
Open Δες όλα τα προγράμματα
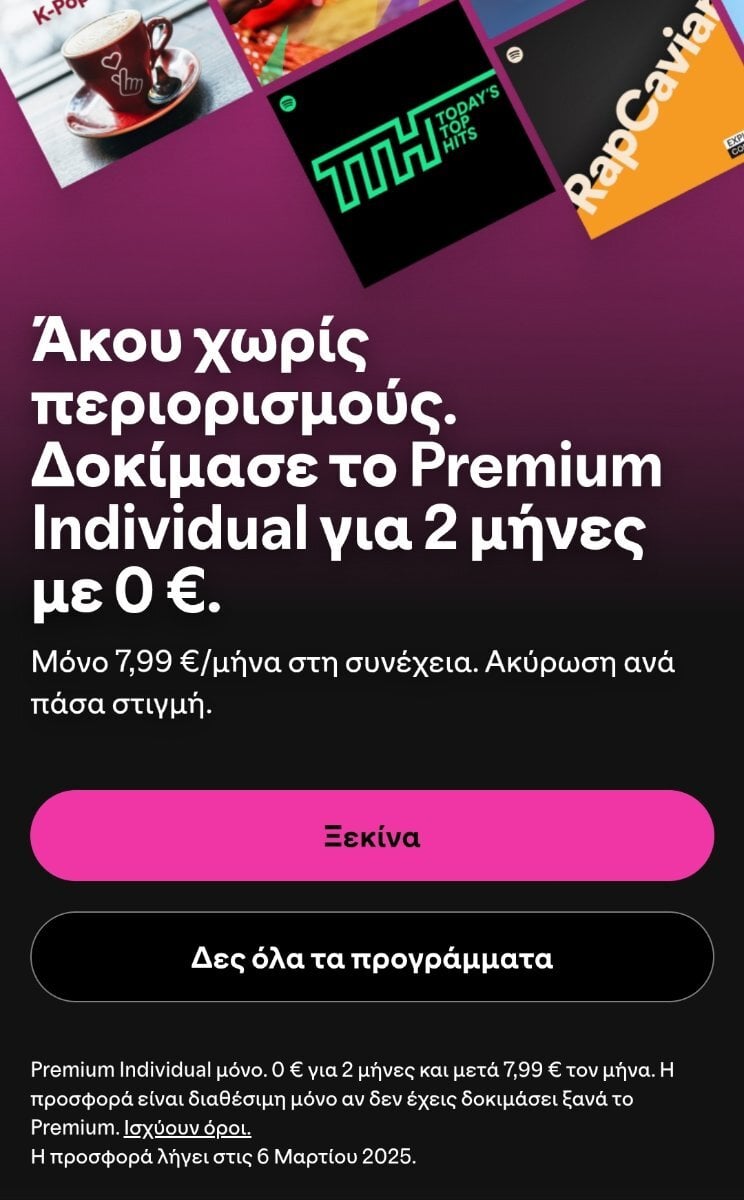pyautogui.click(x=372, y=958)
